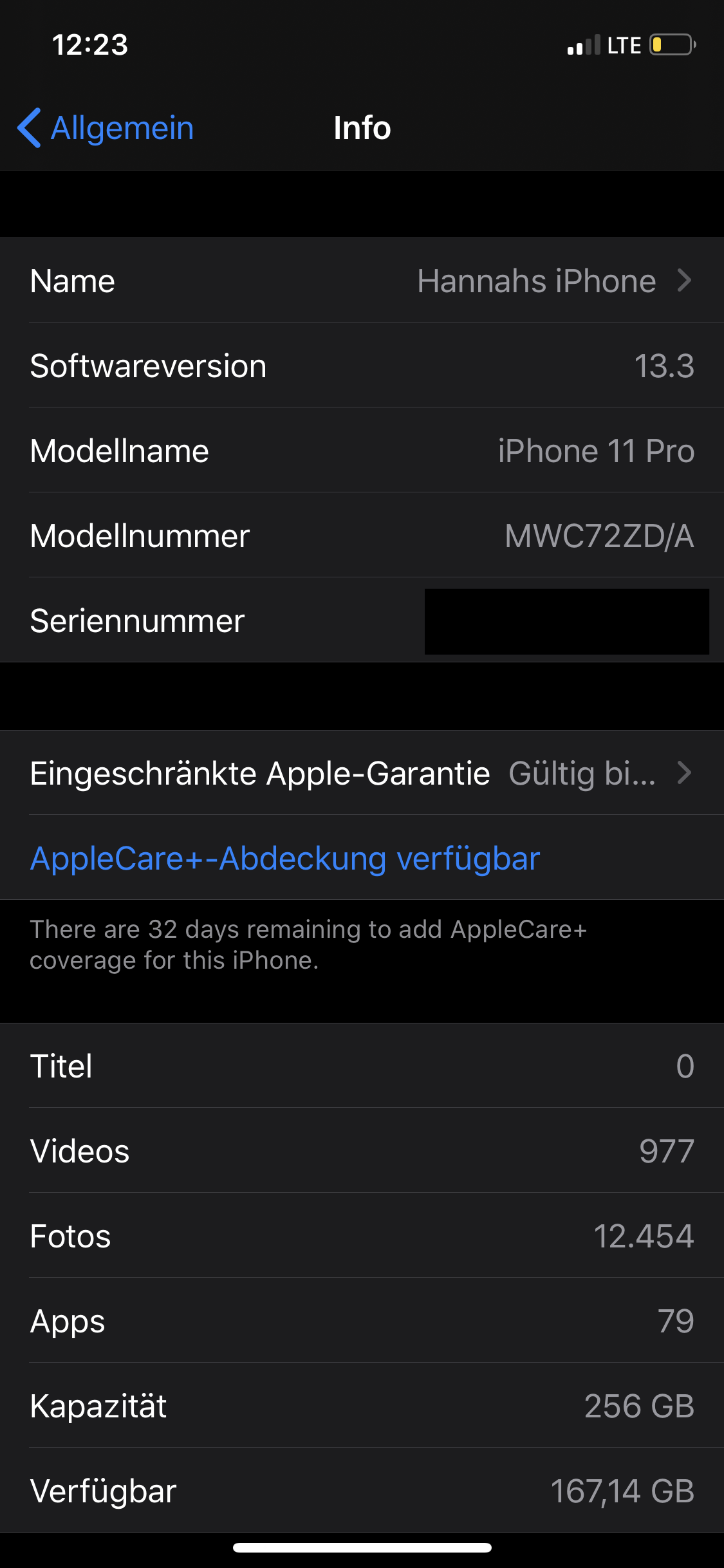This screenshot has height=1568, width=724.
Task: Open Eingeschränkte Apple-Garantie details
Action: click(362, 773)
